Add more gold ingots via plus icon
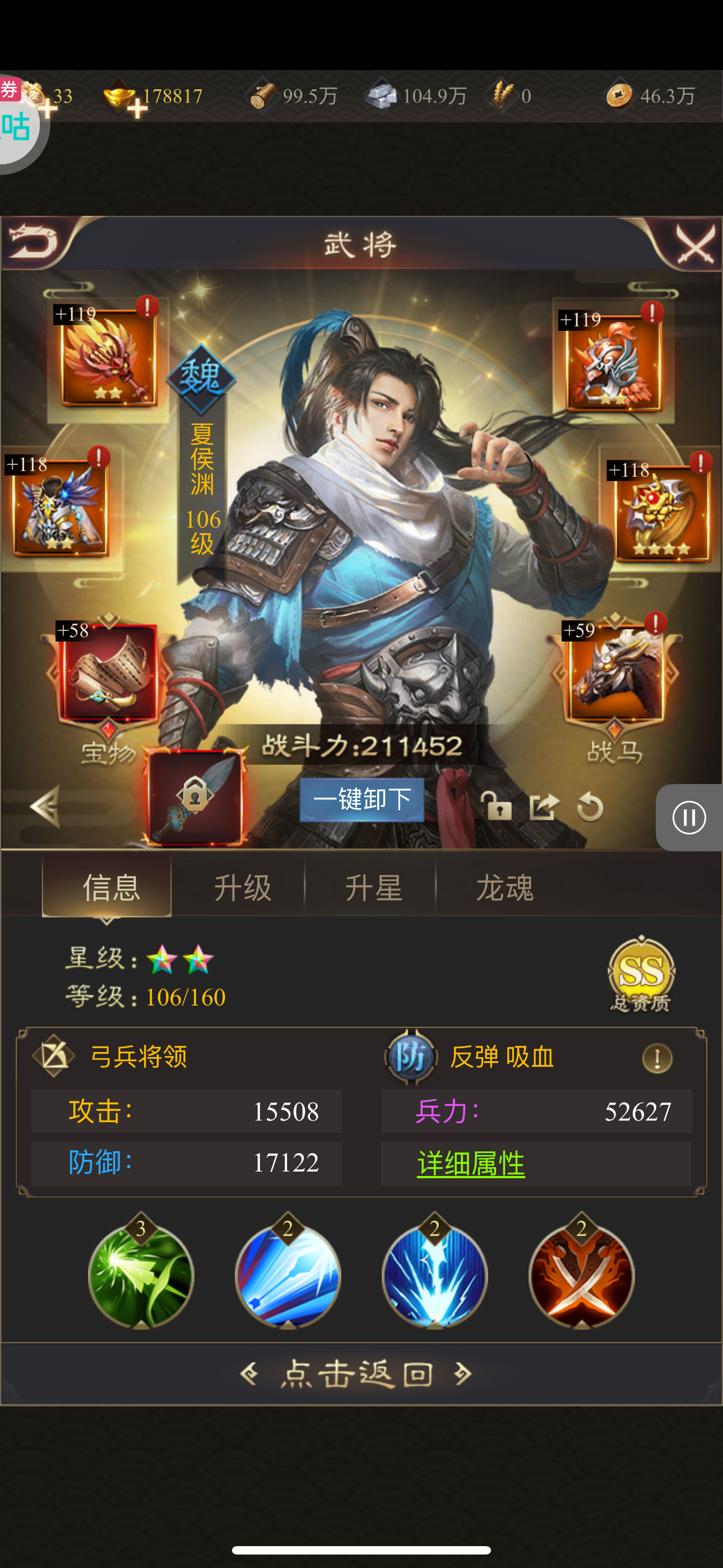Viewport: 723px width, 1568px height. [x=138, y=109]
